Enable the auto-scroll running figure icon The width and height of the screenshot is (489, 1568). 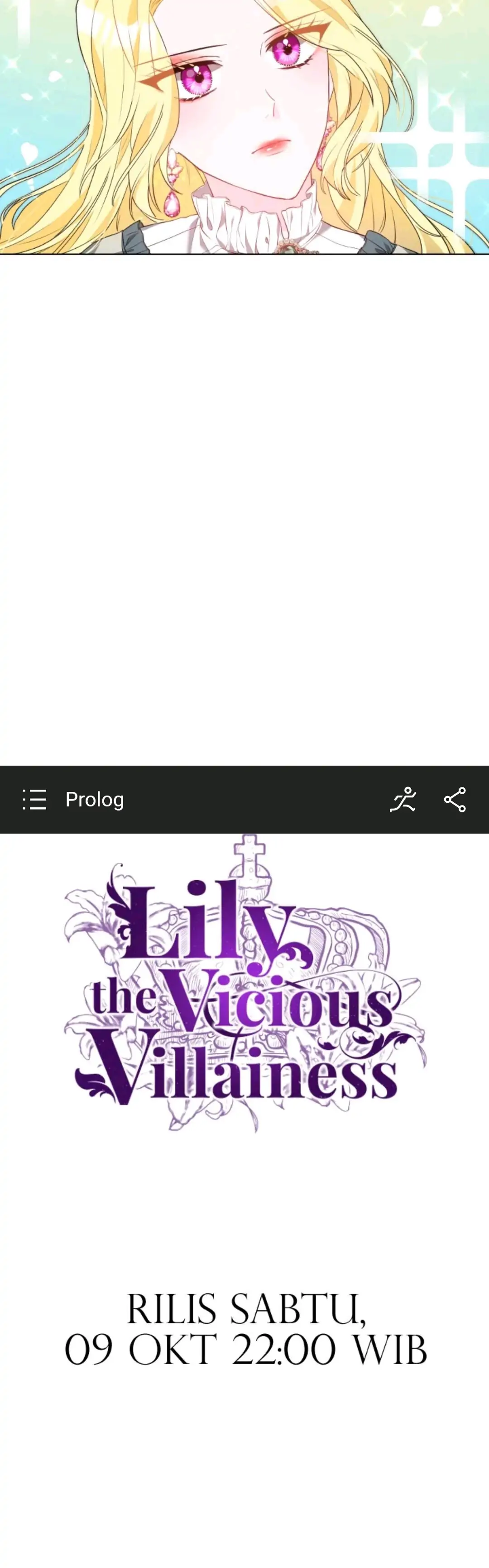[x=403, y=799]
